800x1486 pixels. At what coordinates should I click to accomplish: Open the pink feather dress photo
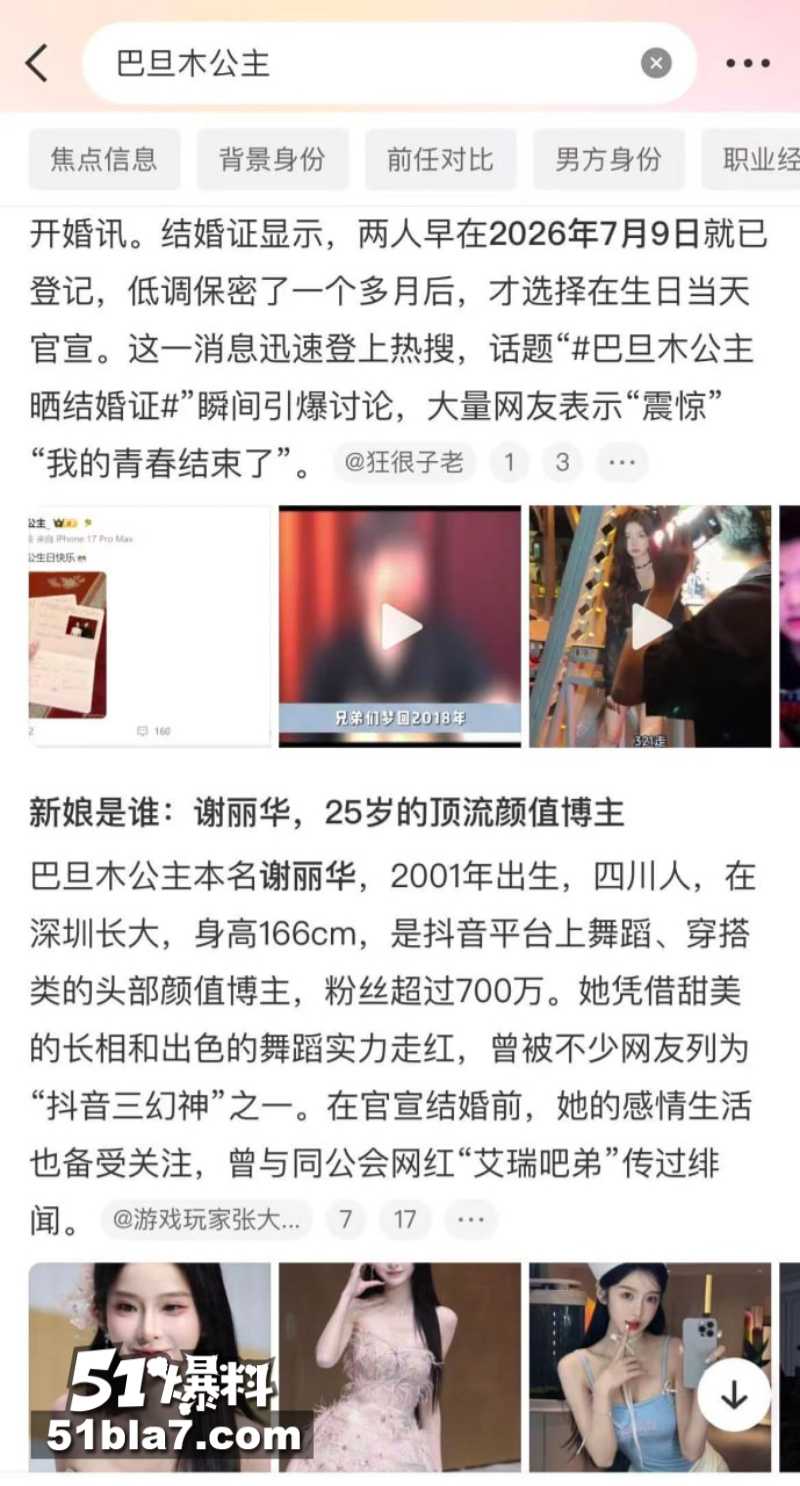point(400,1366)
